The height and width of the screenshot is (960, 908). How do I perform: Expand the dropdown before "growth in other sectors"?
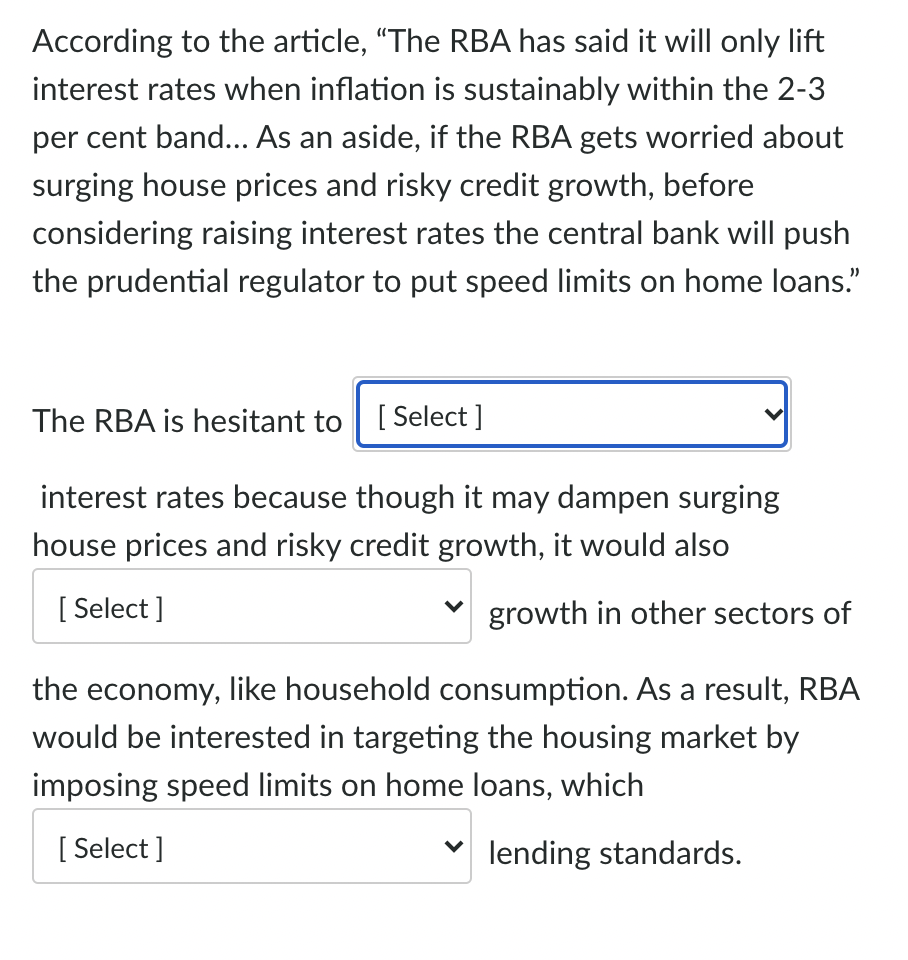pyautogui.click(x=251, y=607)
